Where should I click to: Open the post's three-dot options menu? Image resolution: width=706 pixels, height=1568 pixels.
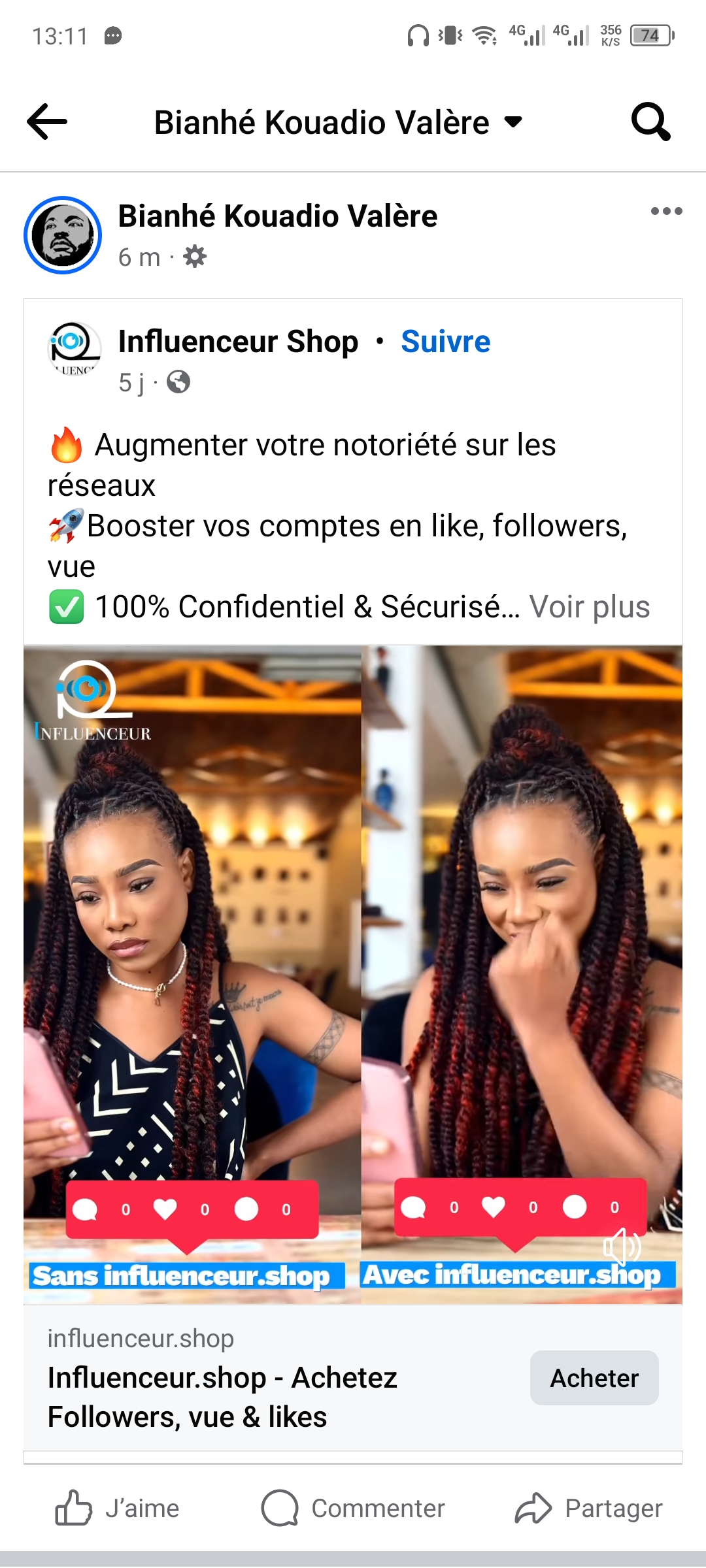[666, 211]
